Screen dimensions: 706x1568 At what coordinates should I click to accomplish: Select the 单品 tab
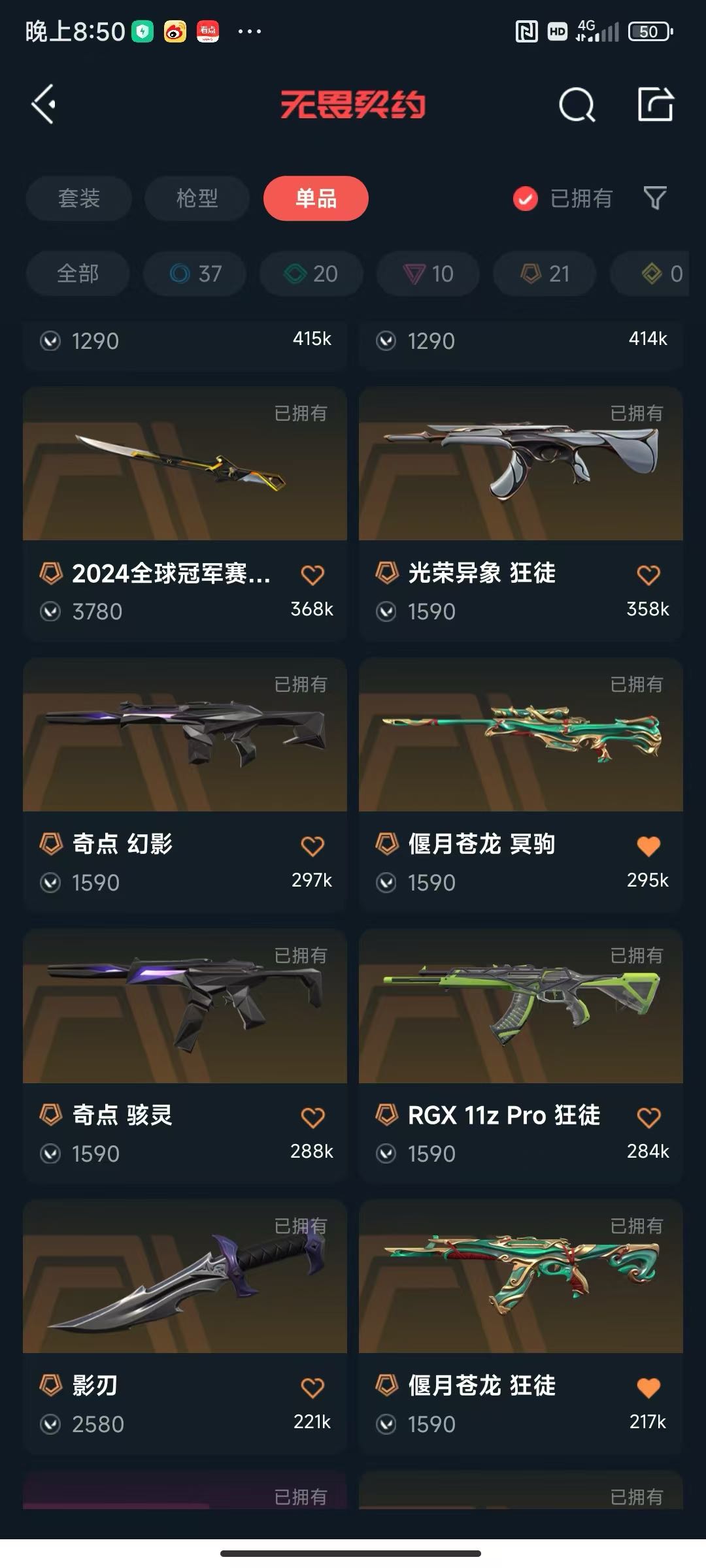point(316,198)
